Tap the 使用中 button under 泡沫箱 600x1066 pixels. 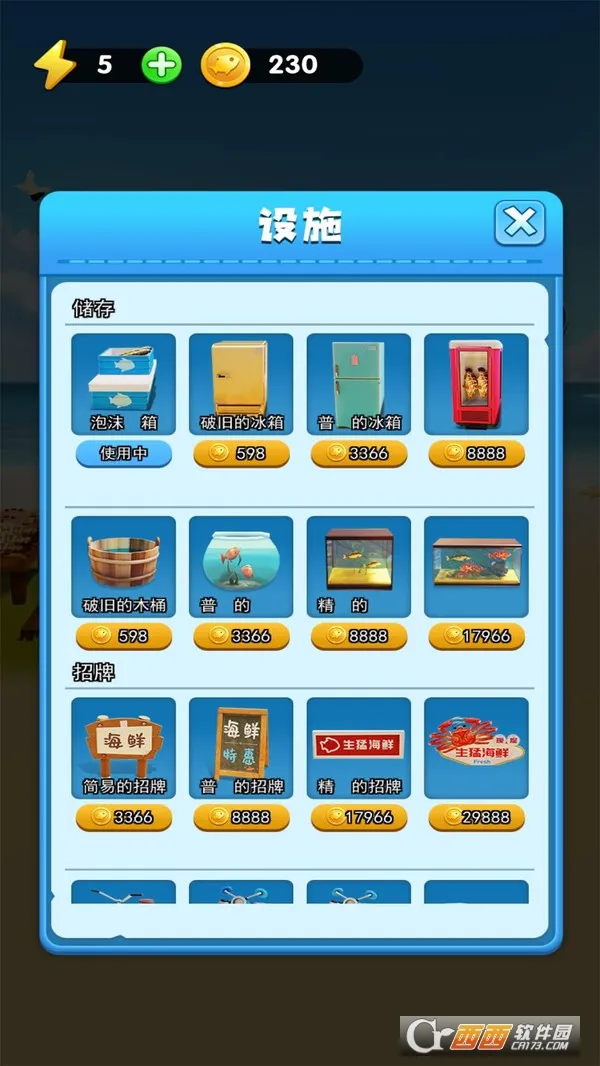coord(123,453)
